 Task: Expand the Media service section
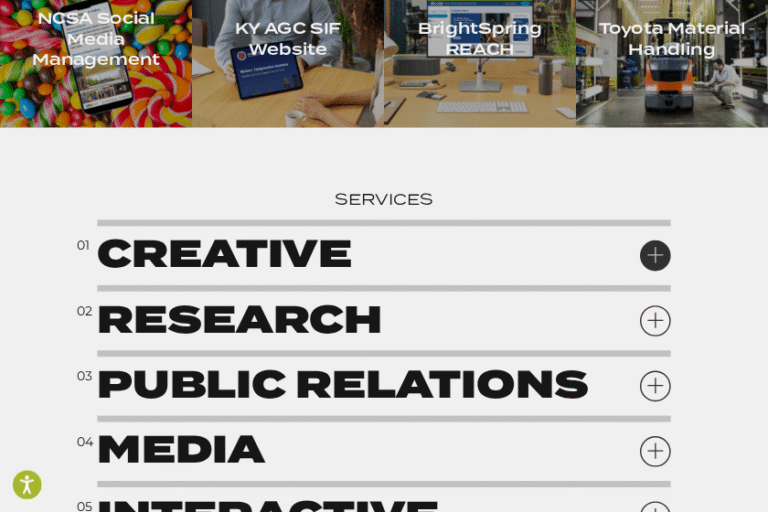[655, 451]
